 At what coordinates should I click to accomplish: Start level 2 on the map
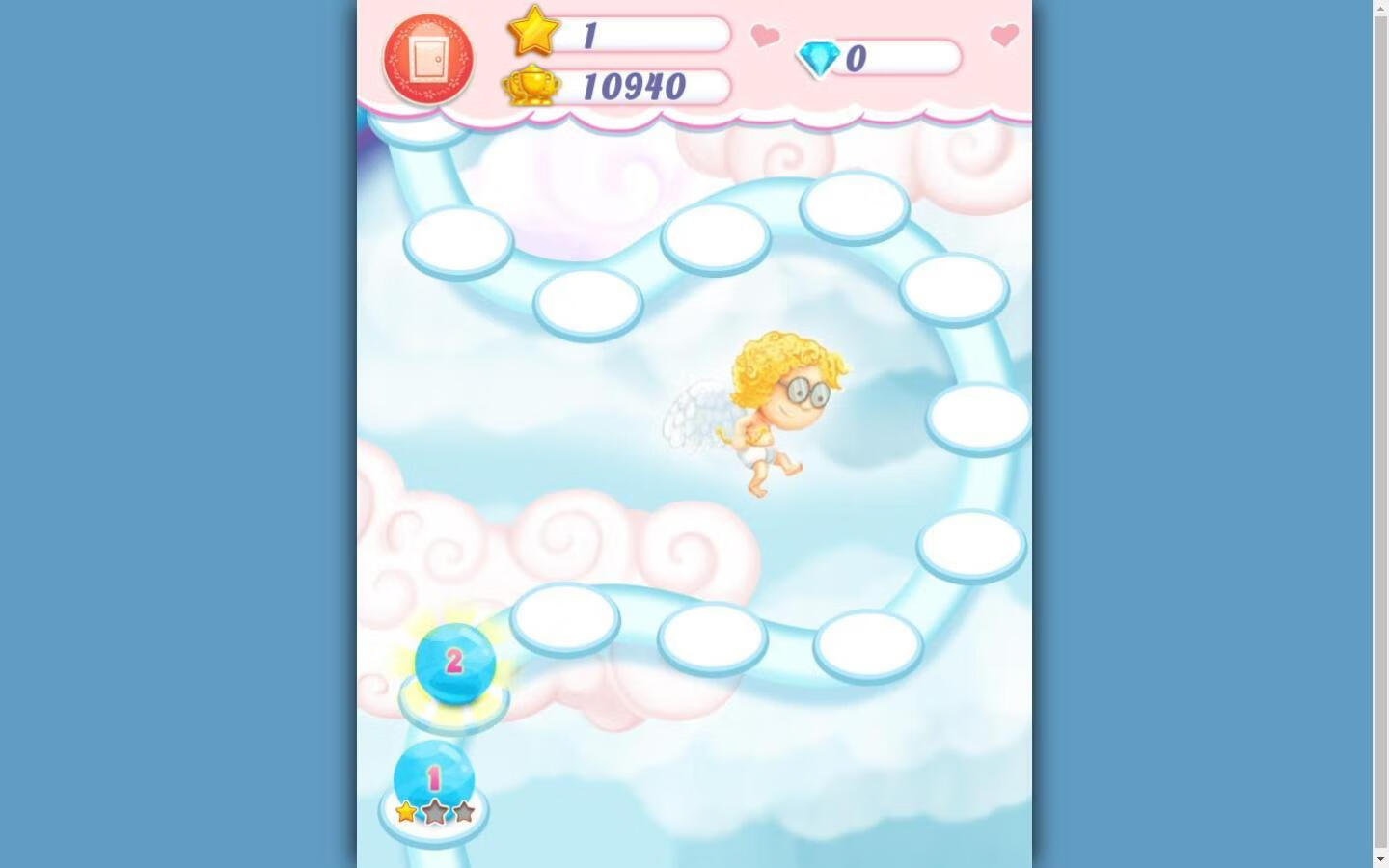[454, 664]
